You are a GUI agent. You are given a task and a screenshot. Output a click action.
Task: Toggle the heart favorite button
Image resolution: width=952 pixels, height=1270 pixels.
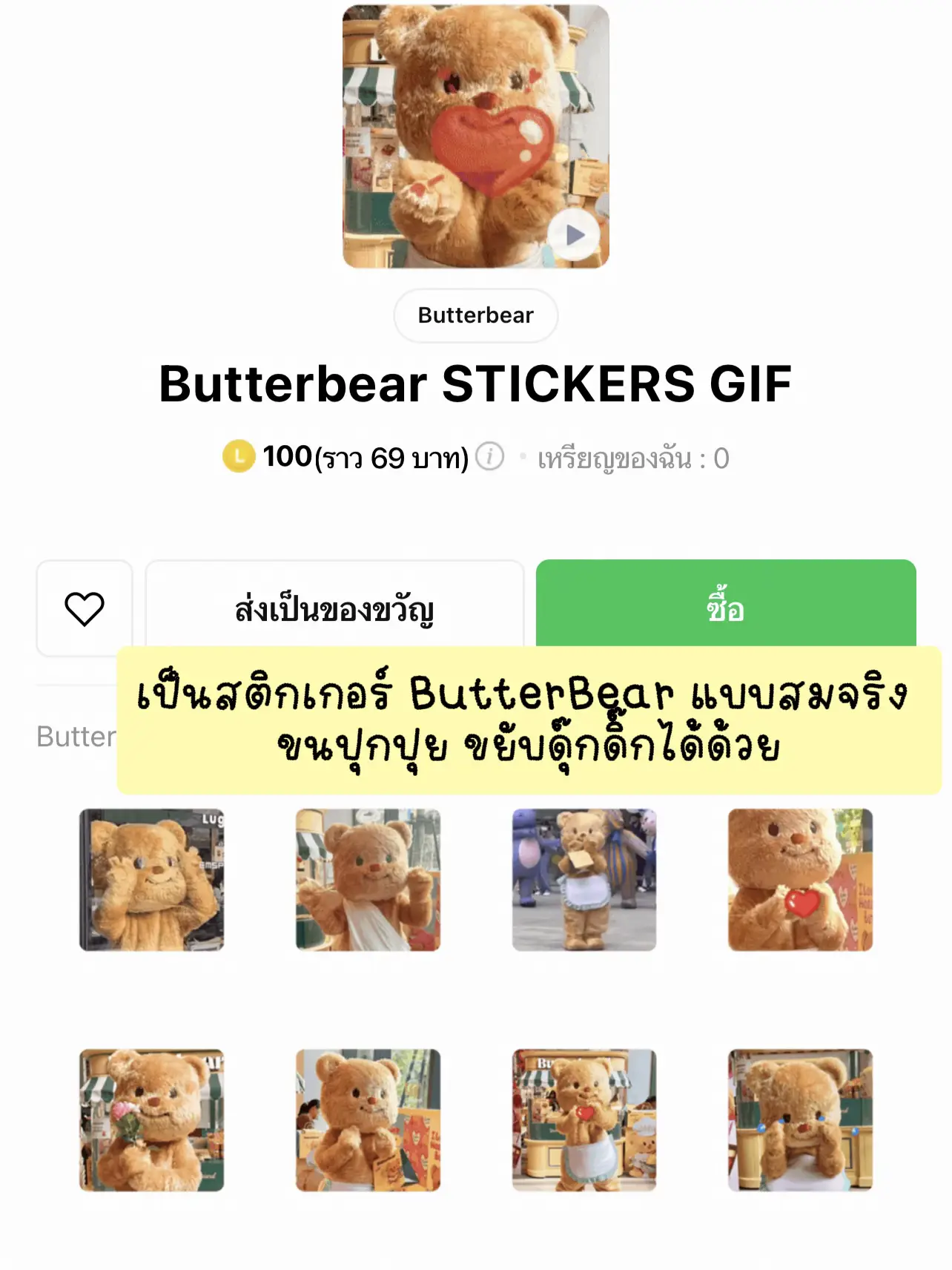84,608
